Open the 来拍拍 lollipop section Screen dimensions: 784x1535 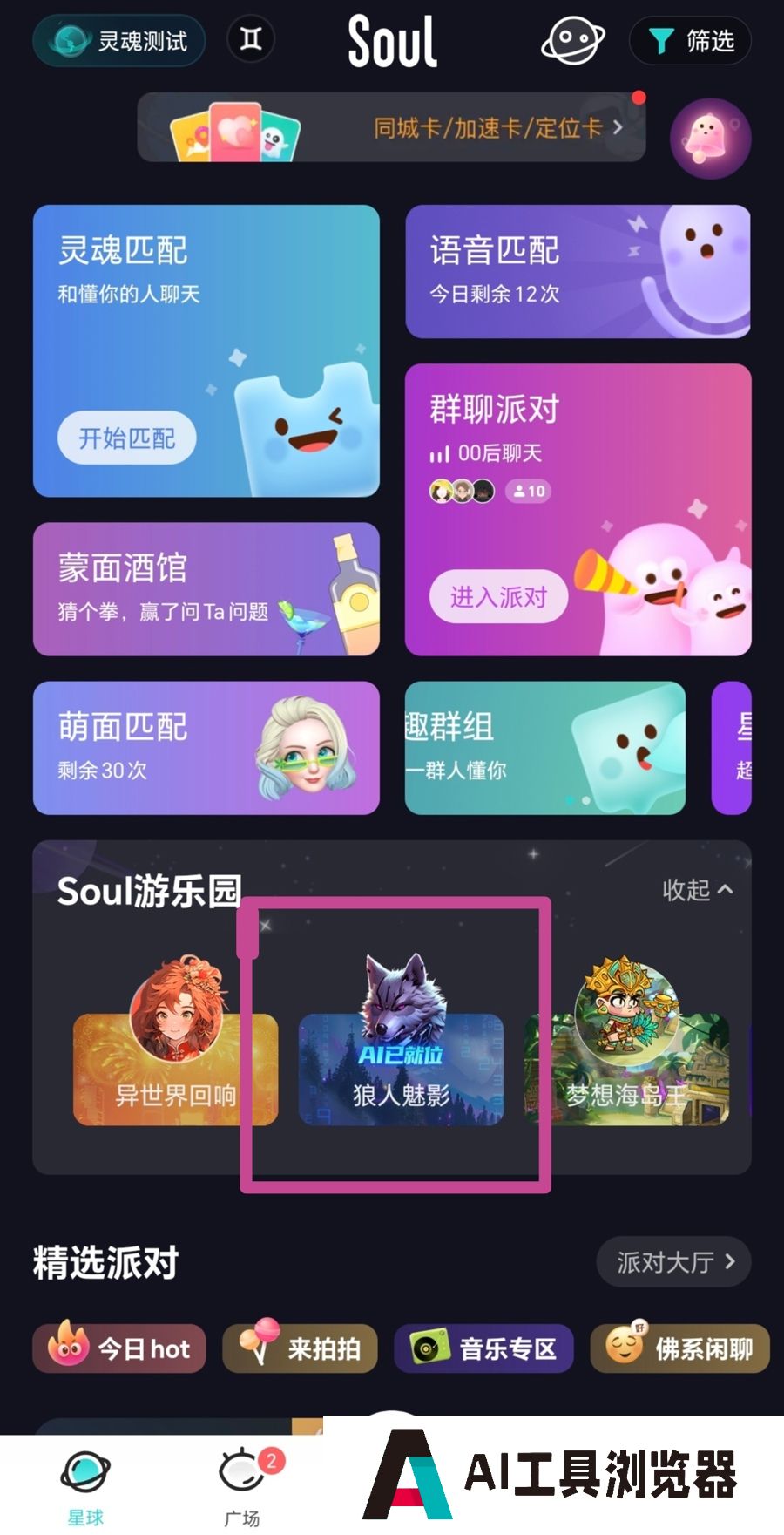300,1348
